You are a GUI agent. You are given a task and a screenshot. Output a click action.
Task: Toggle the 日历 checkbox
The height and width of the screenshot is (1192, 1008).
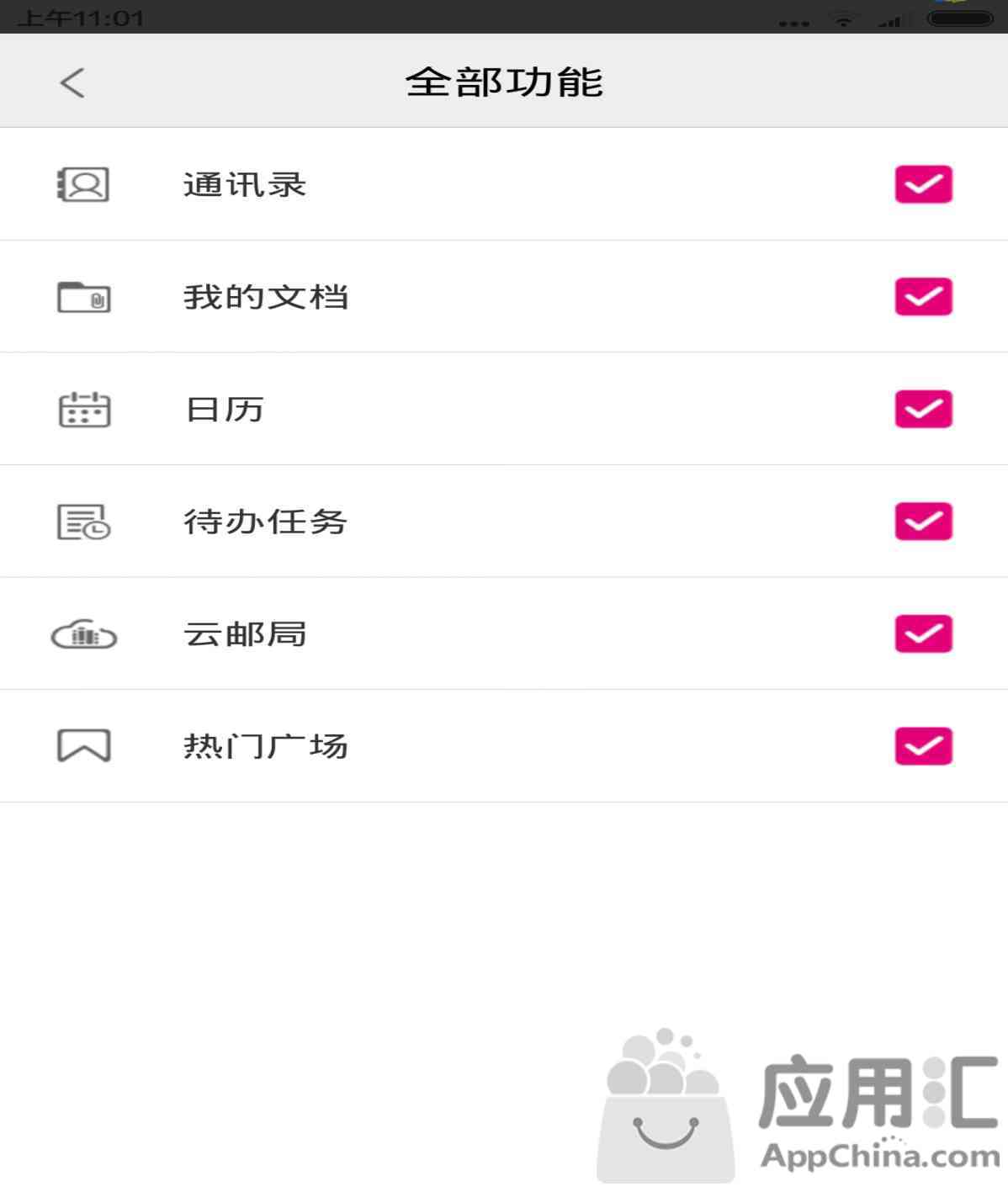(x=923, y=409)
